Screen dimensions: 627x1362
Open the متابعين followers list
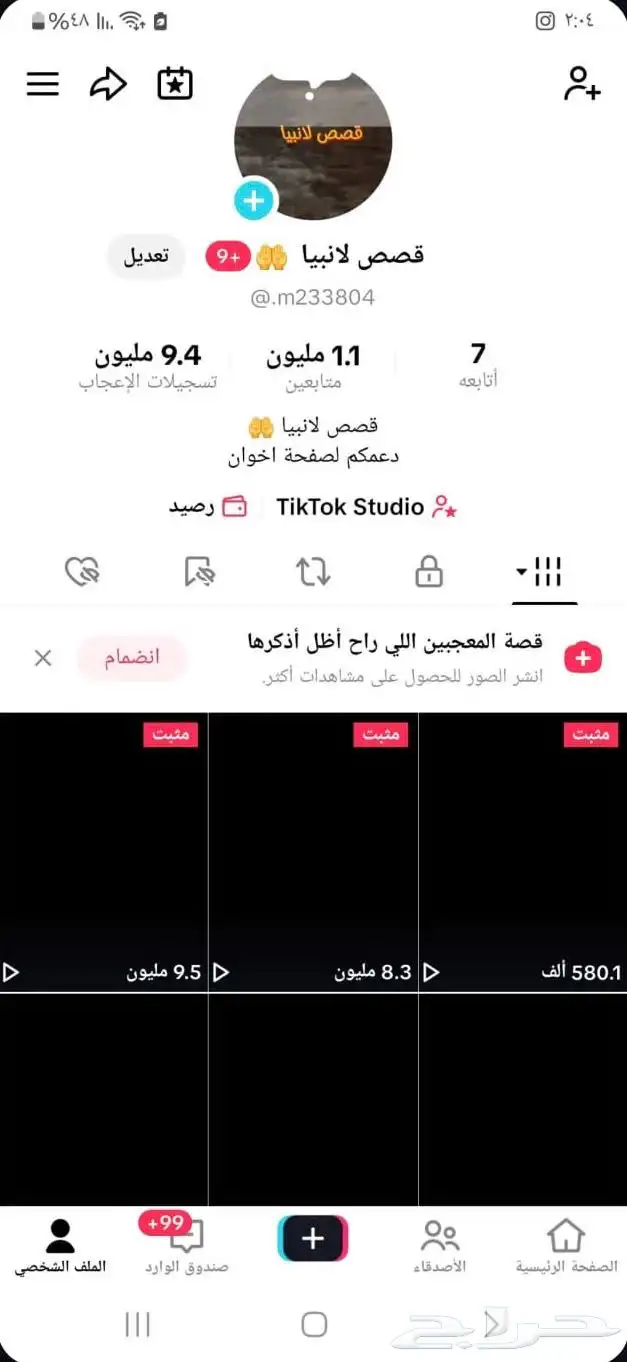tap(312, 366)
